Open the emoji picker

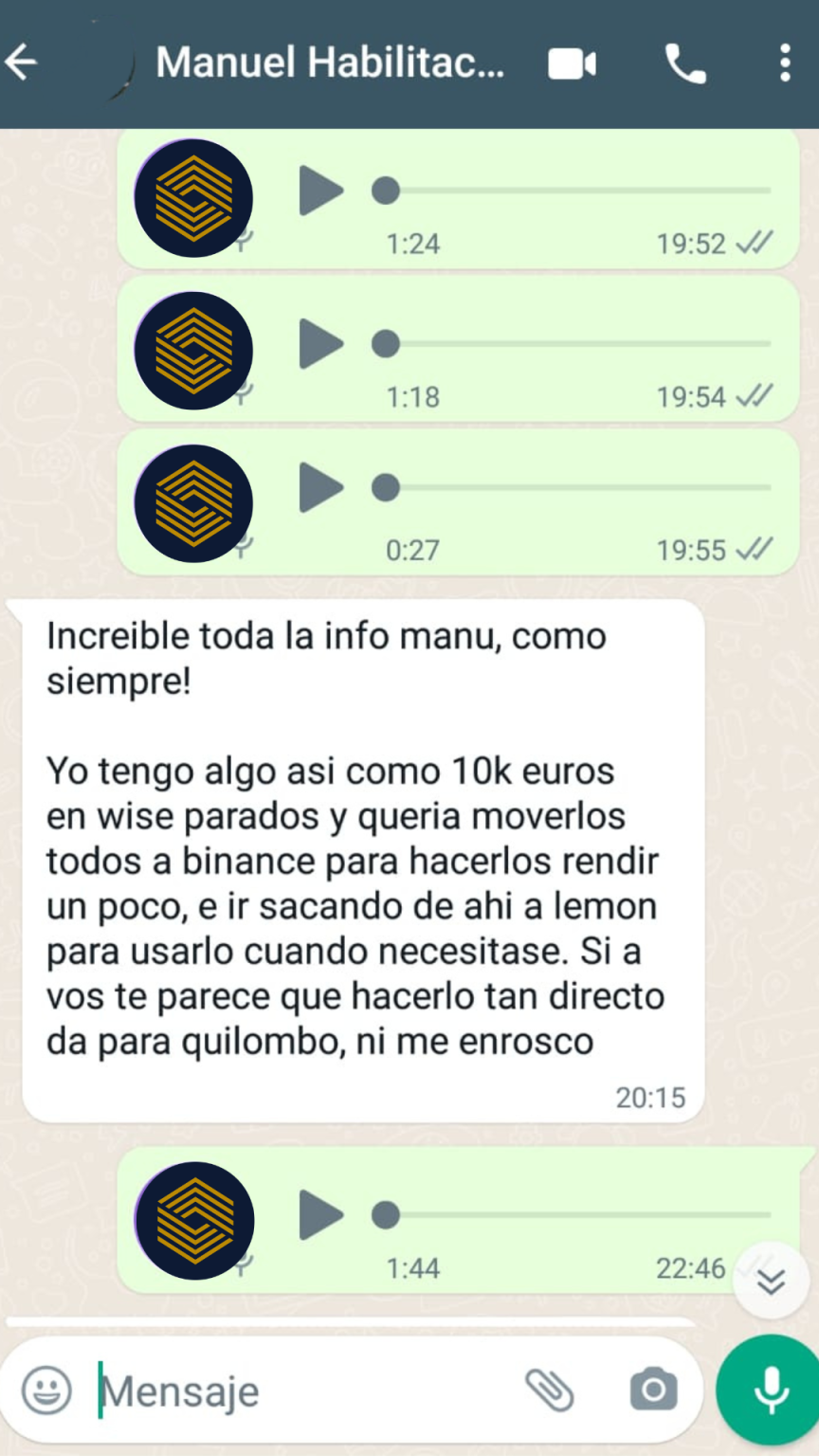pos(46,1391)
